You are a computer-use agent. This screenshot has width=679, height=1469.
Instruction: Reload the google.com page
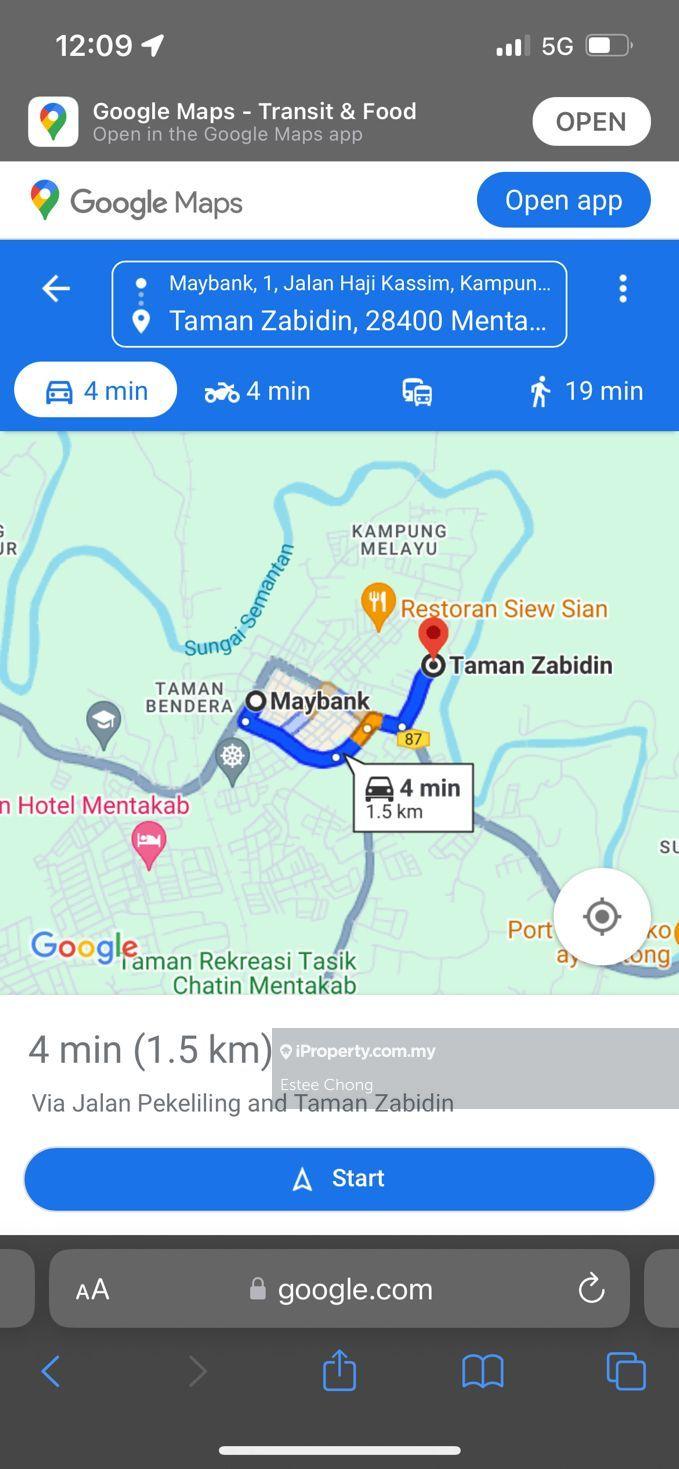(x=591, y=1288)
